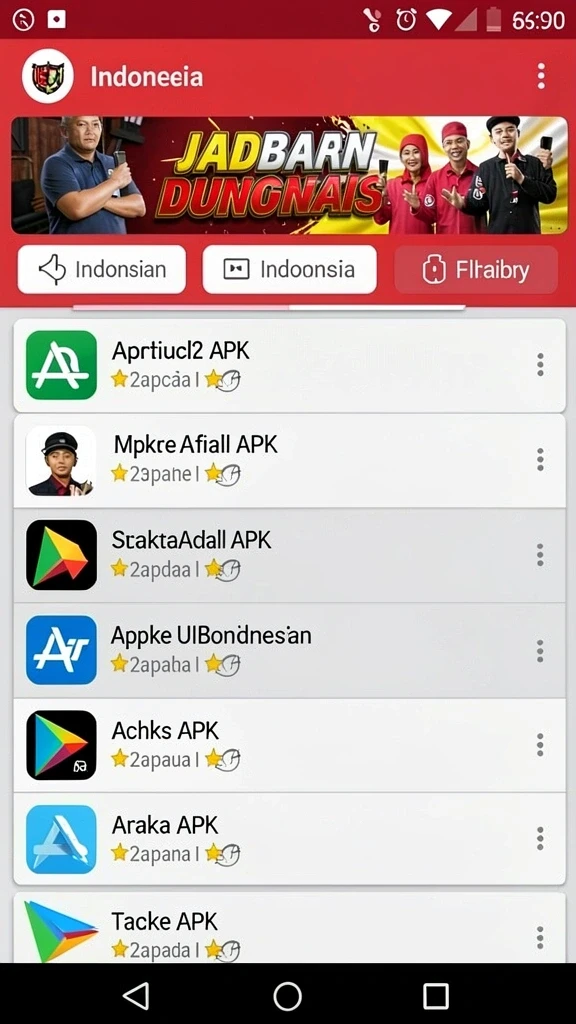
Task: Select the Indonsian tab
Action: pyautogui.click(x=102, y=269)
